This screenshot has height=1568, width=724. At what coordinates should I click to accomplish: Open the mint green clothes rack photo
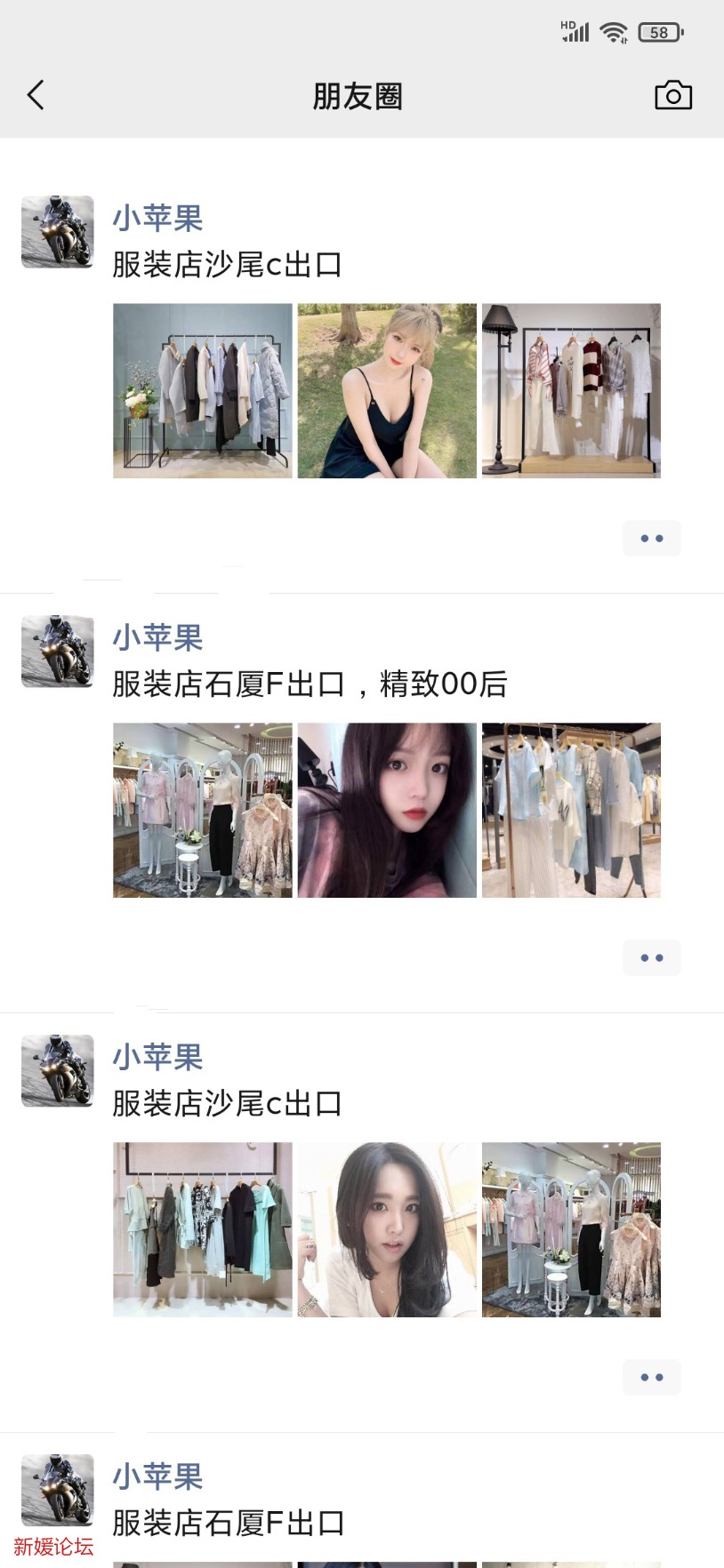tap(203, 1229)
